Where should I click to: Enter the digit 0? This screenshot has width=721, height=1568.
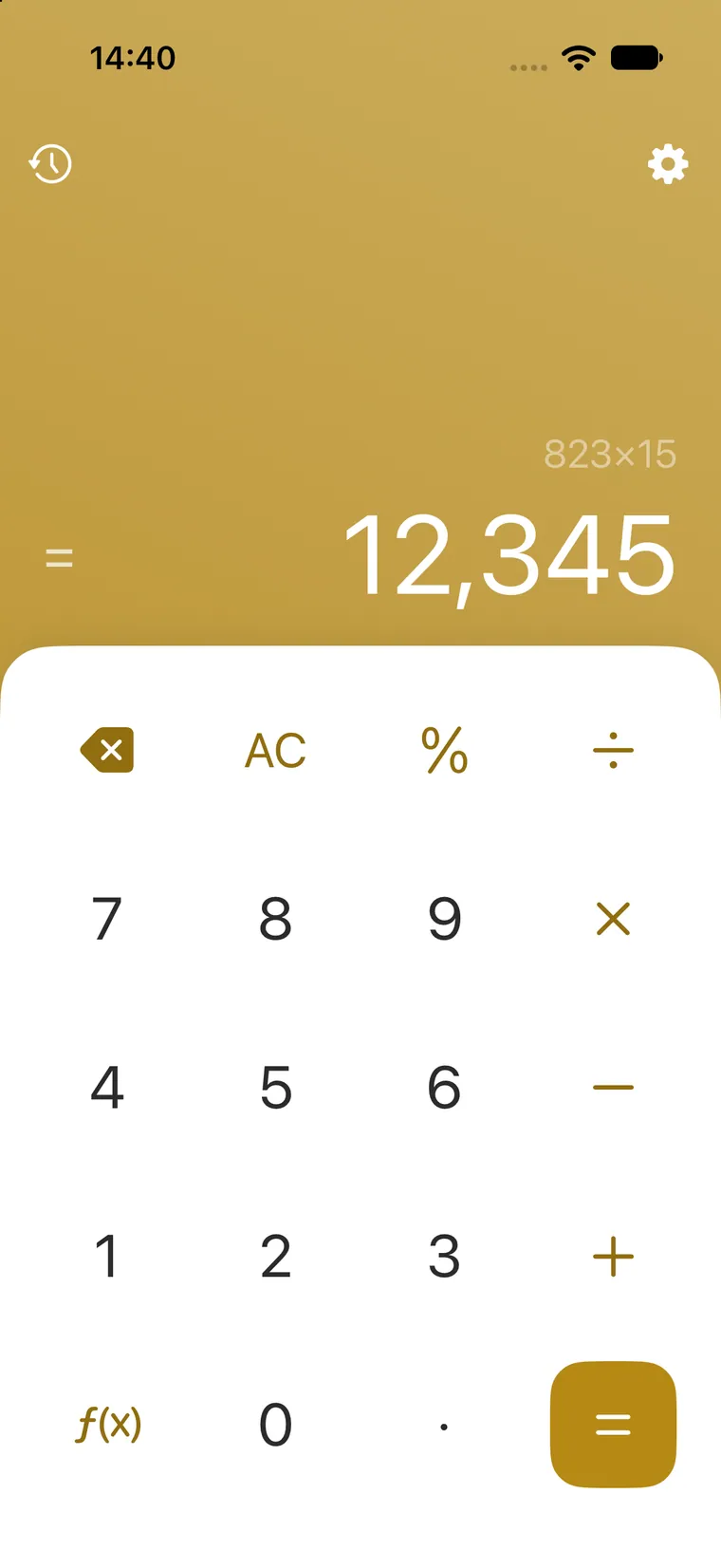pyautogui.click(x=276, y=1425)
